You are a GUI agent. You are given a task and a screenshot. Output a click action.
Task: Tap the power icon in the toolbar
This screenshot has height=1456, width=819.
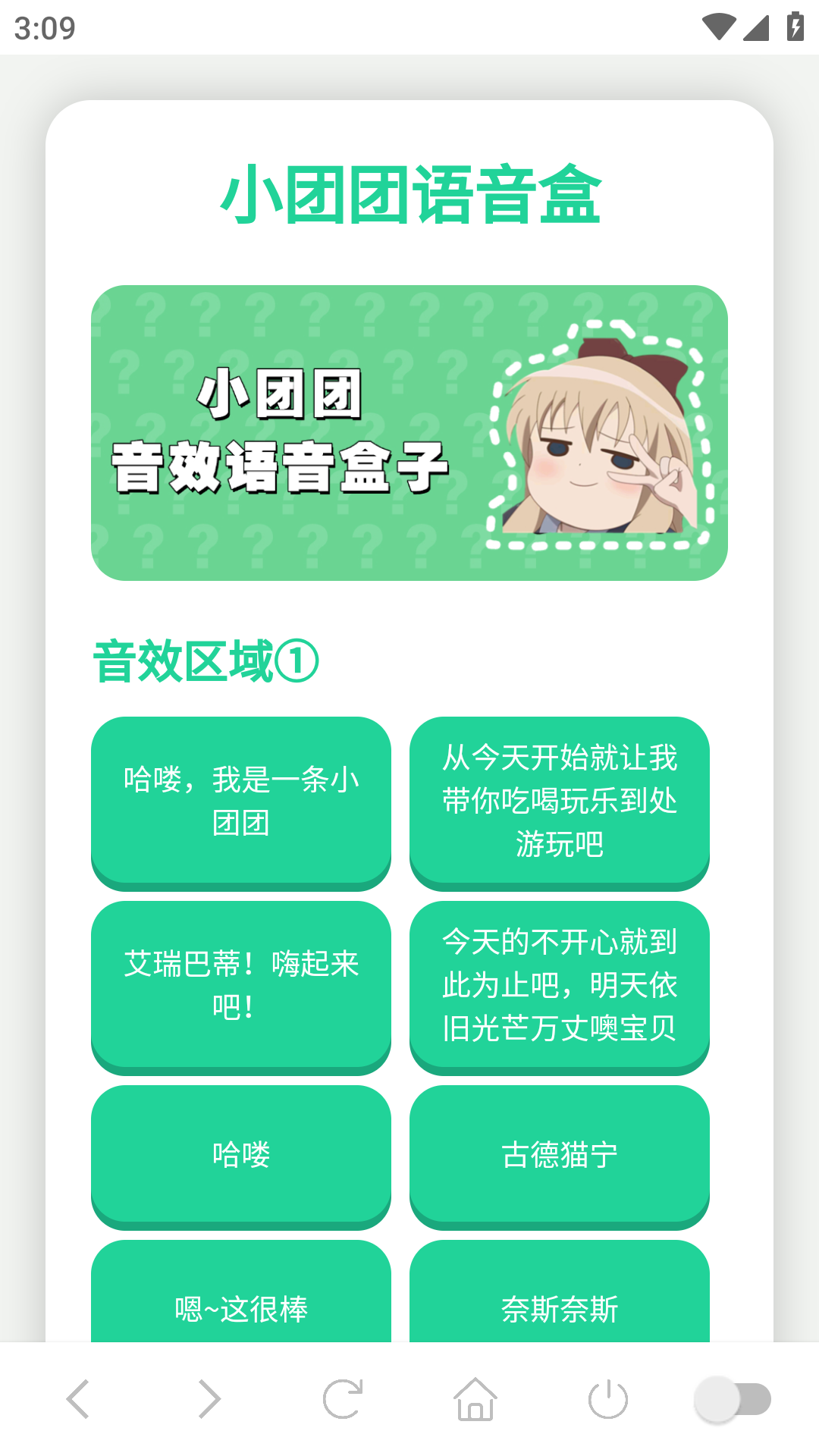pyautogui.click(x=607, y=1399)
